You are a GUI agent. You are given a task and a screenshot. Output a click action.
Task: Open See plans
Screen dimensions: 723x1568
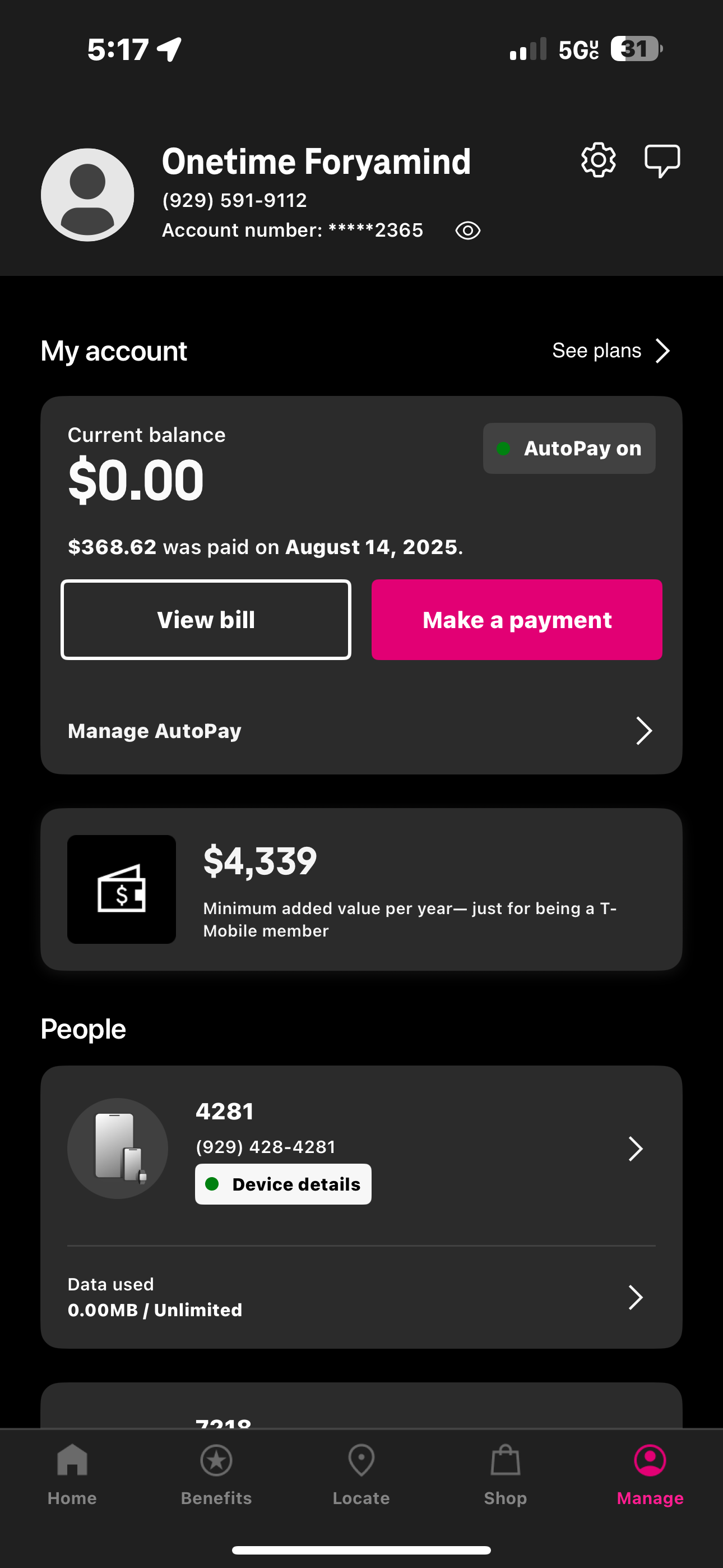point(611,351)
